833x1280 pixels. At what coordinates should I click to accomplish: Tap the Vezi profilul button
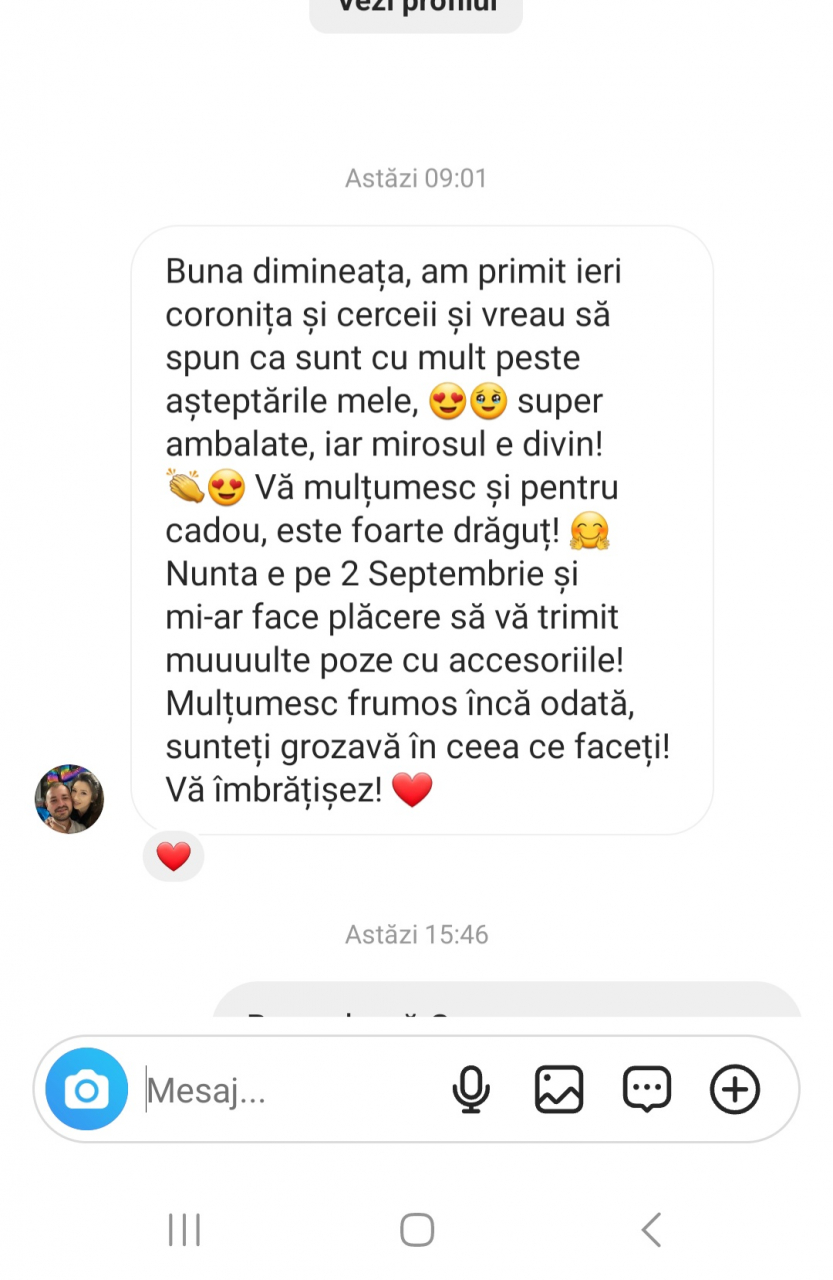tap(416, 10)
